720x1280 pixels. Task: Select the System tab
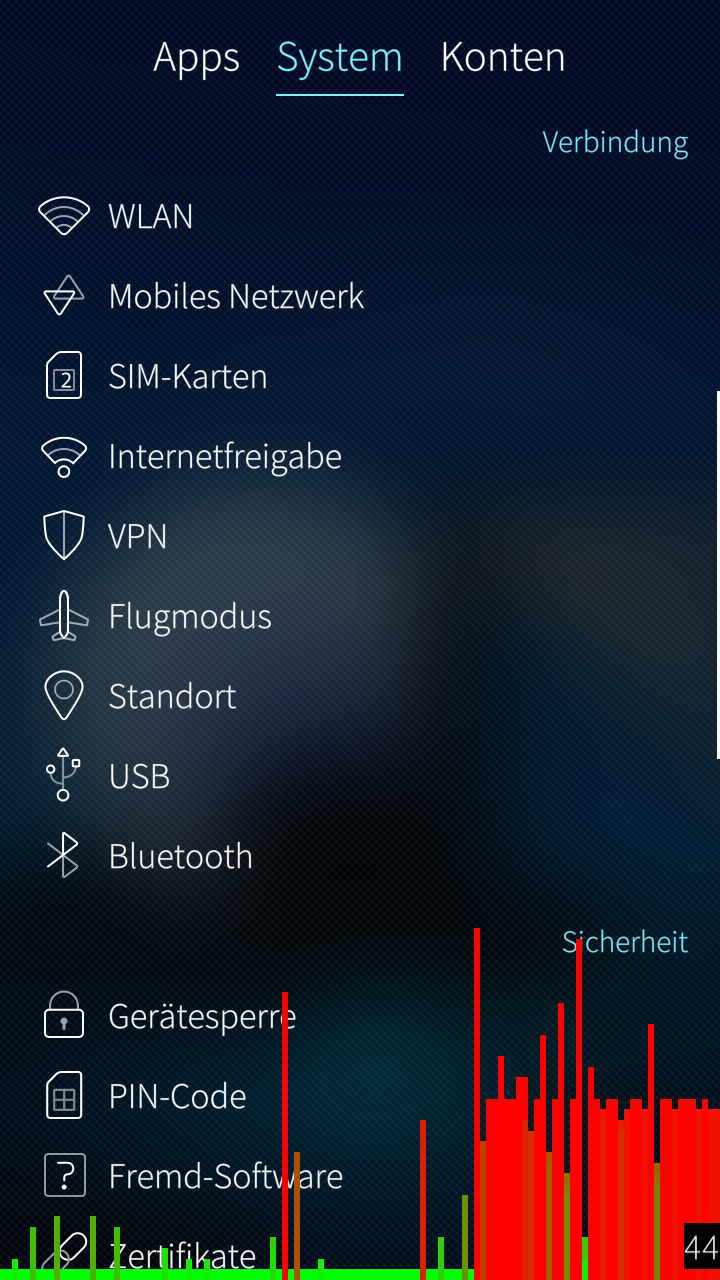point(339,58)
